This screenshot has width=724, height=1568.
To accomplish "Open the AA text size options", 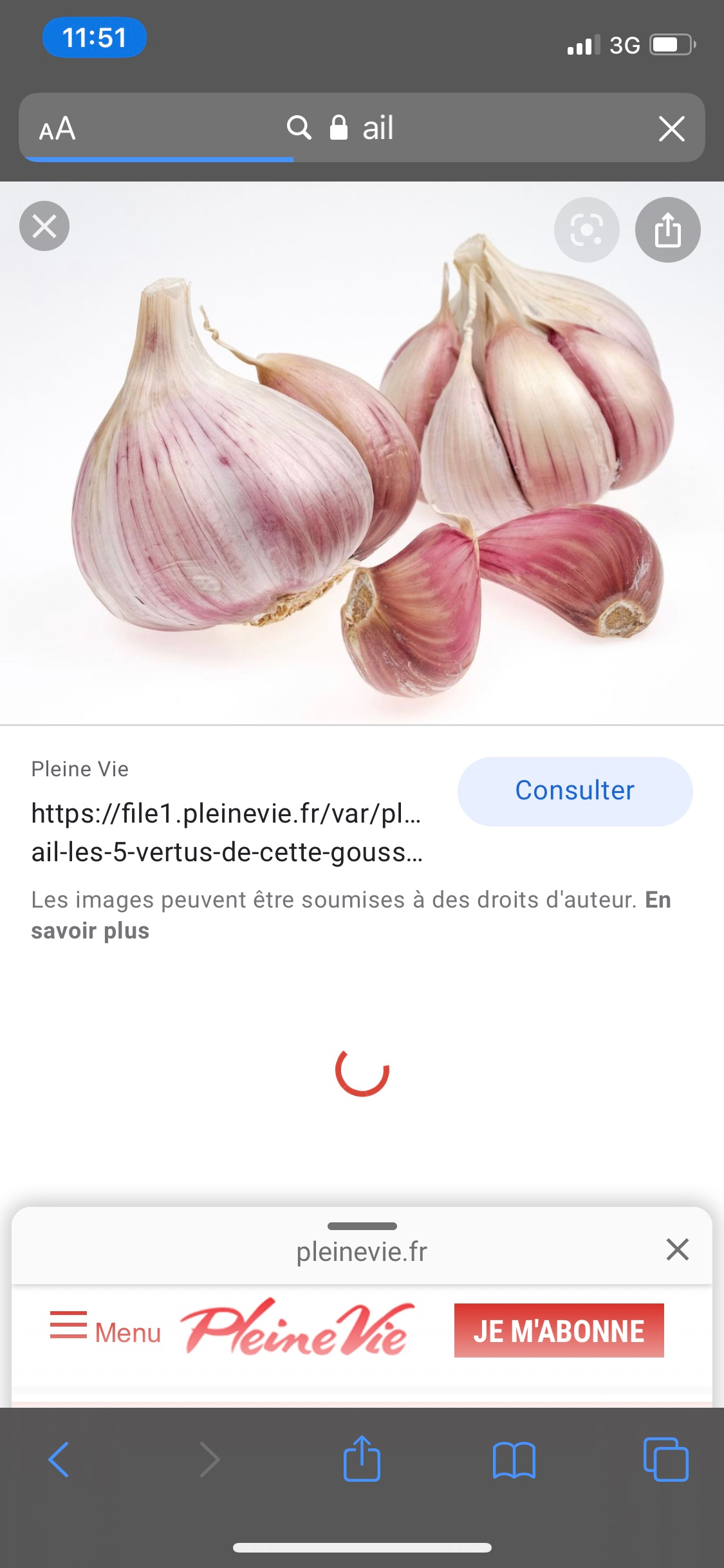I will pyautogui.click(x=57, y=129).
